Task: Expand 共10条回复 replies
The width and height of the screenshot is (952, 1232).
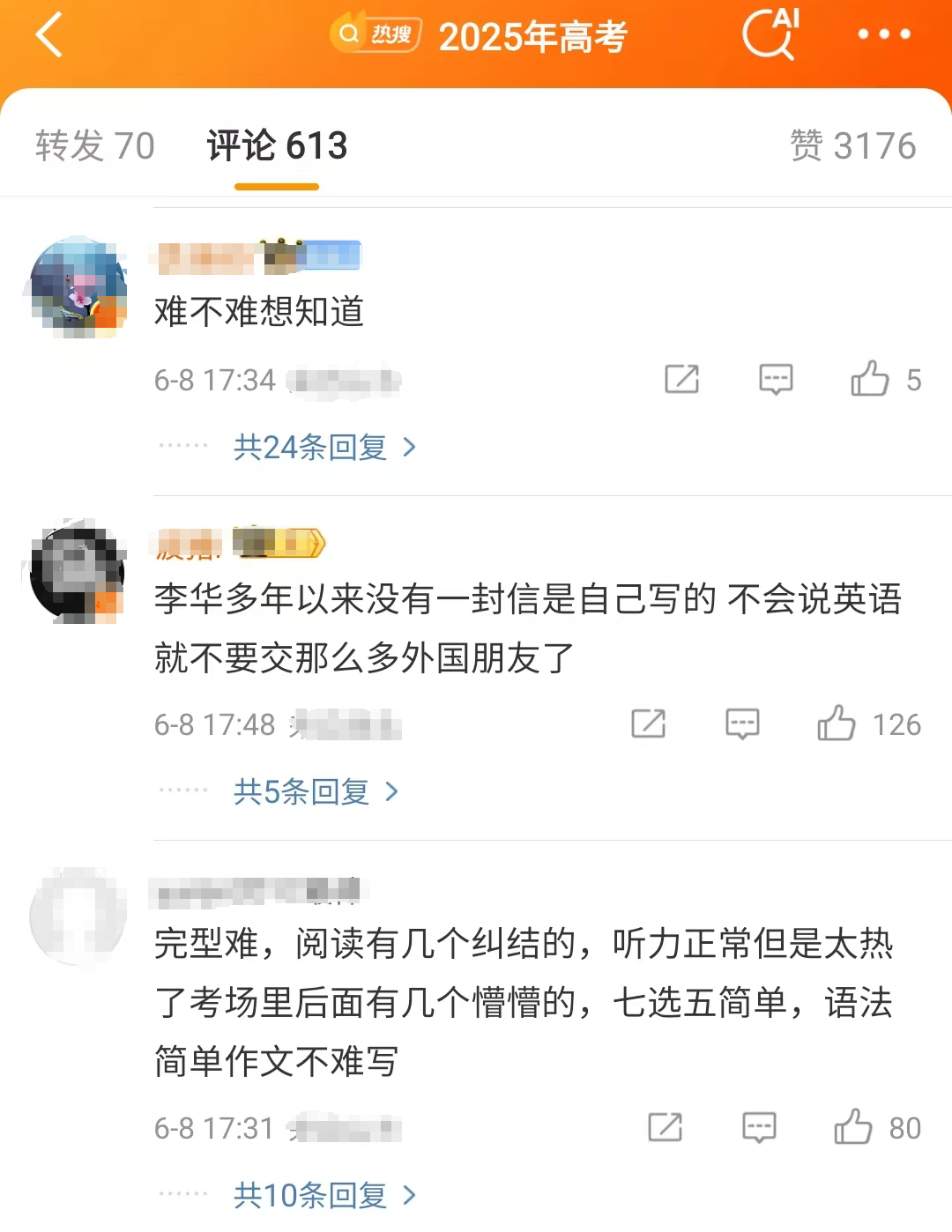Action: [324, 1196]
